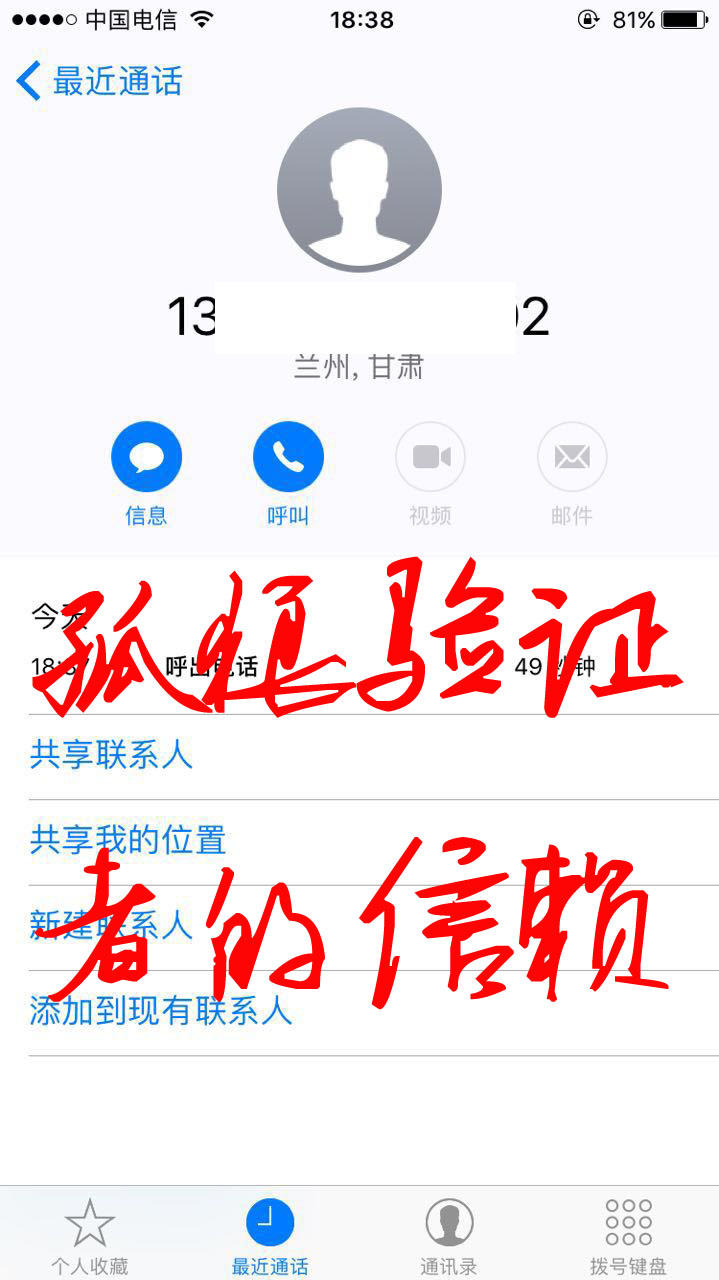Screen dimensions: 719x1280
Task: Tap 共享联系人
Action: (111, 755)
